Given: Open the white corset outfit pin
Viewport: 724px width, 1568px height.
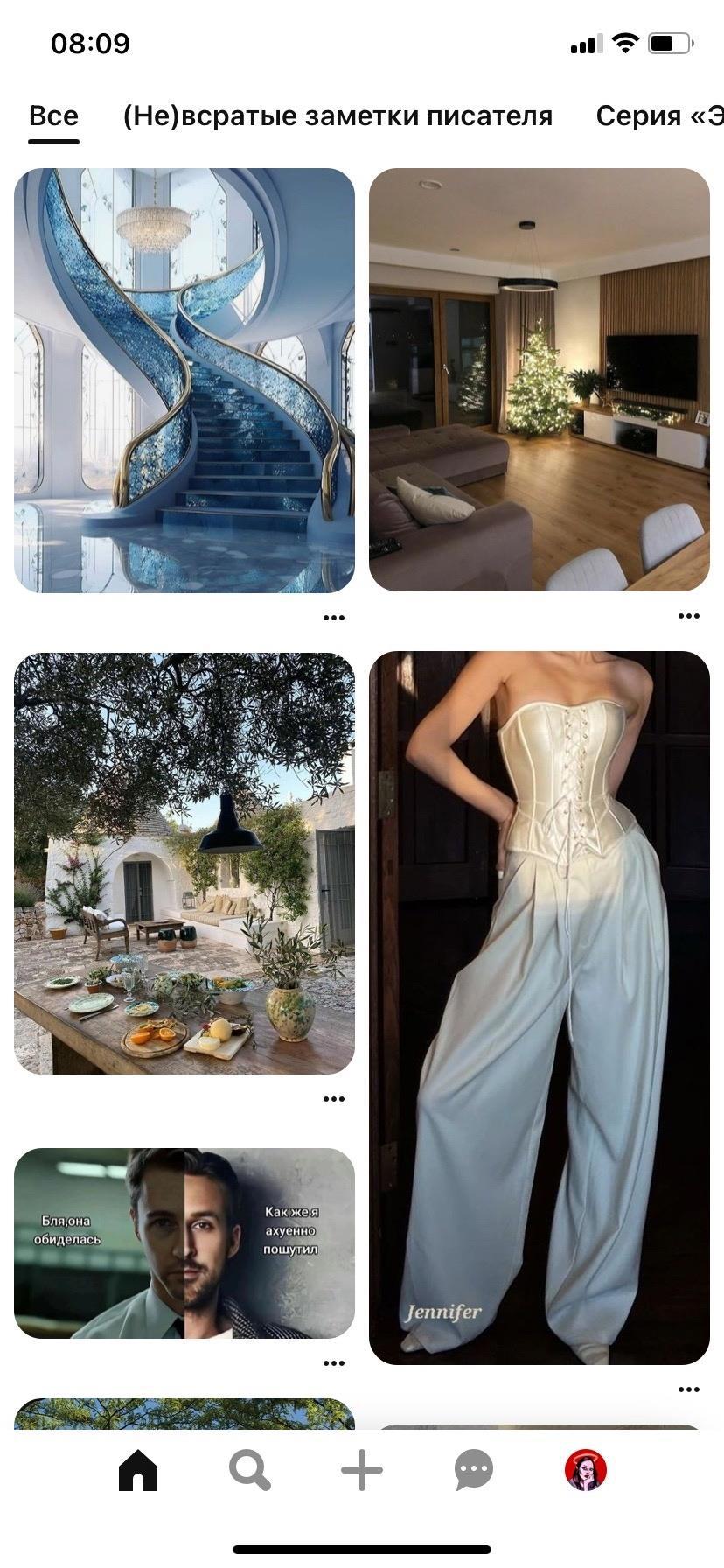Looking at the screenshot, I should 539,1008.
